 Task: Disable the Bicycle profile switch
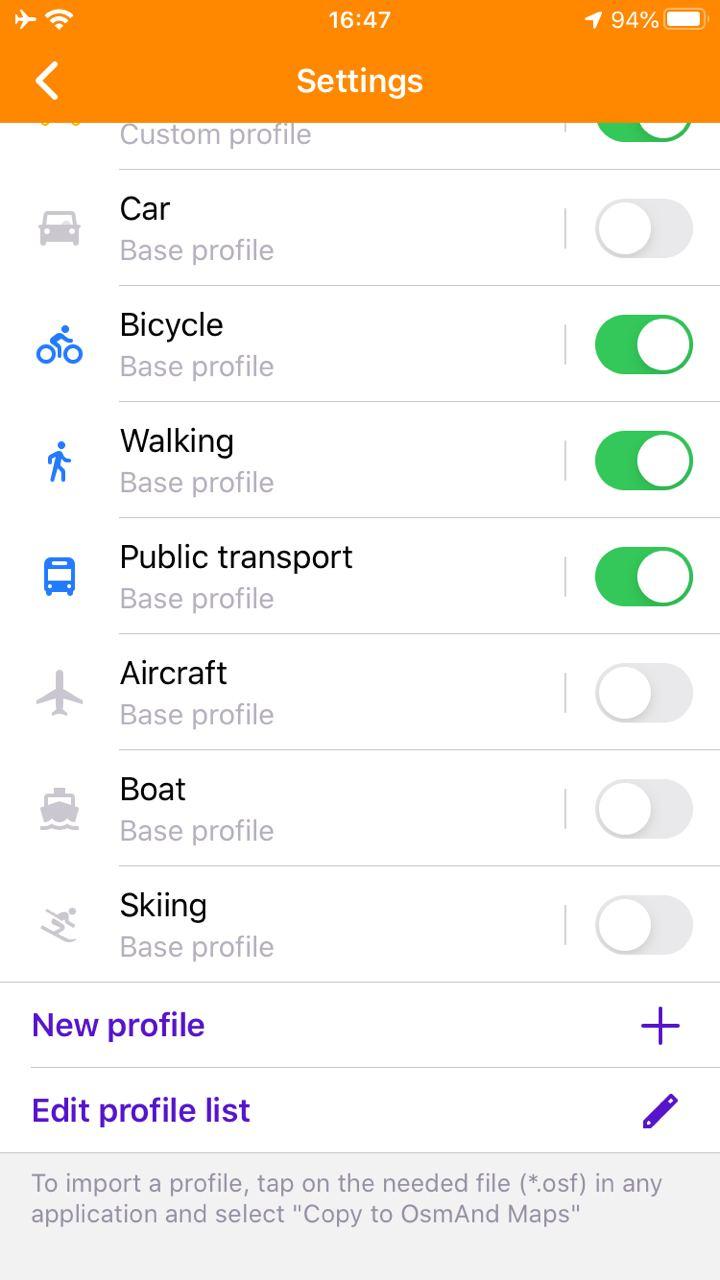click(643, 345)
